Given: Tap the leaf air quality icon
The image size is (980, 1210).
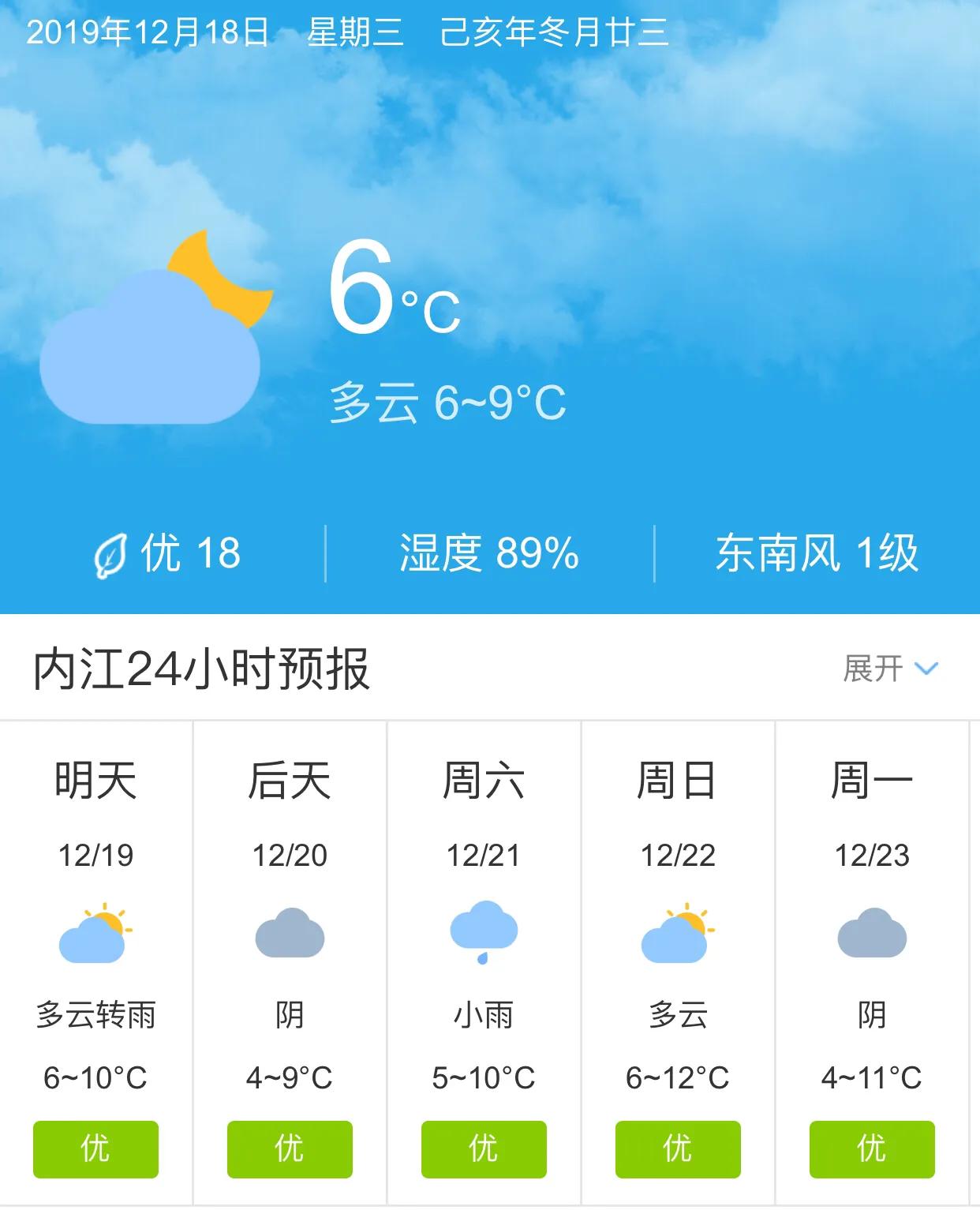Looking at the screenshot, I should coord(112,553).
